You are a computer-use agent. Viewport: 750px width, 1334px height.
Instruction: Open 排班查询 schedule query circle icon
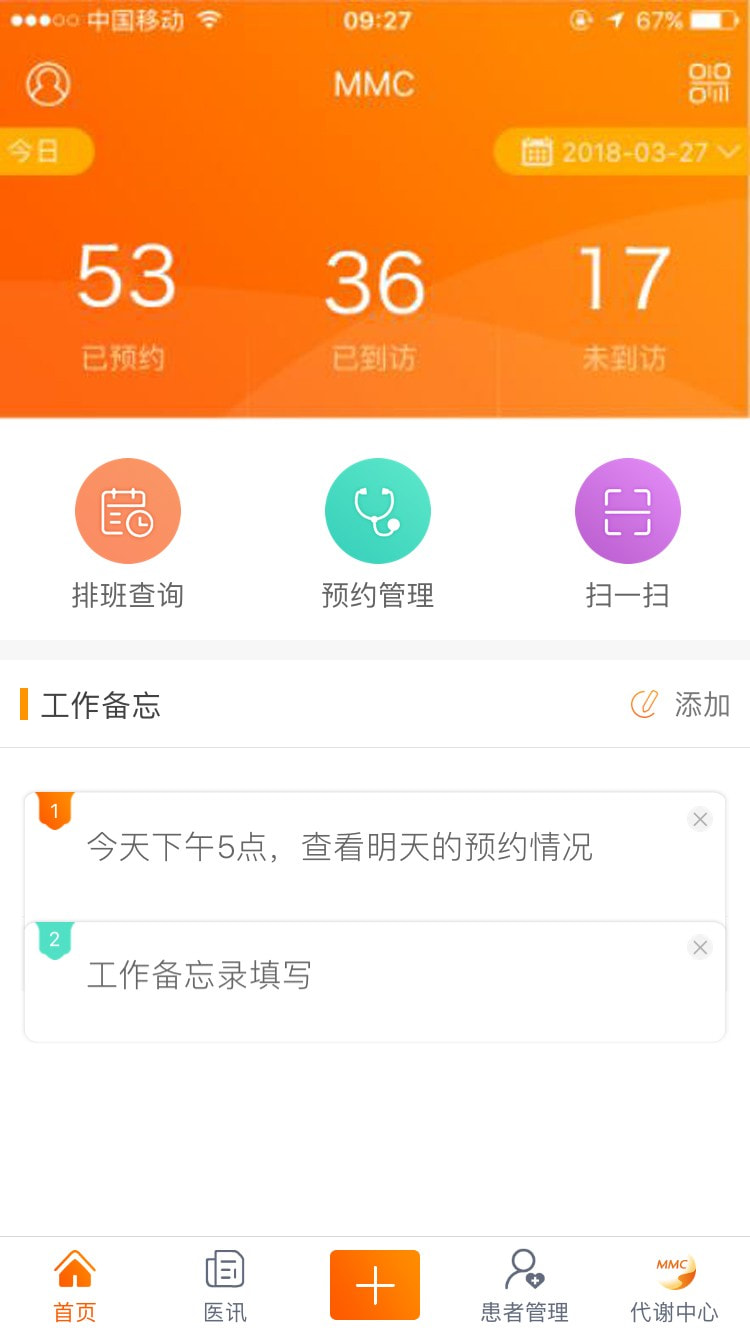[x=127, y=510]
